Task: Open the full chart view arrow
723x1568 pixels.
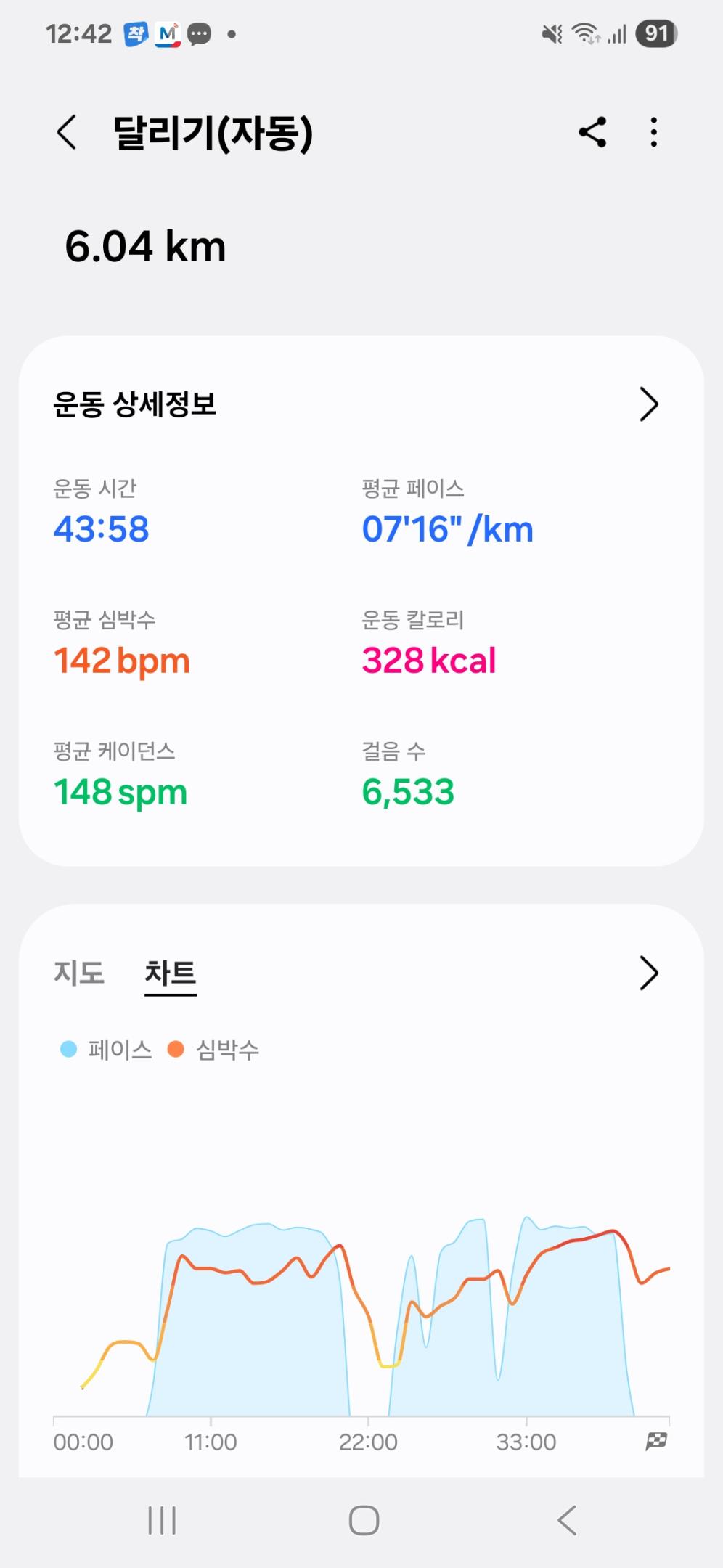Action: click(x=648, y=973)
